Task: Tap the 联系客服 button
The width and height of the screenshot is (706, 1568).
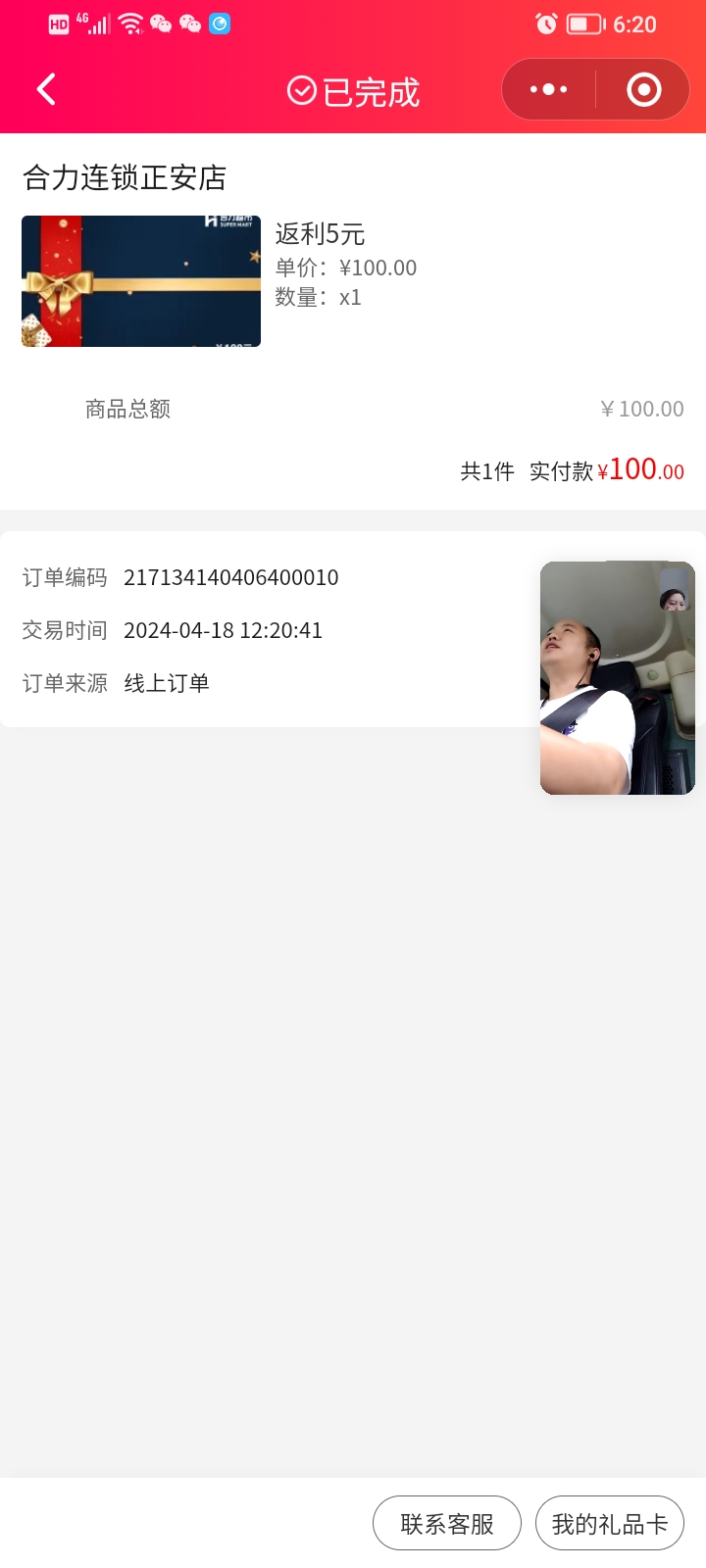Action: pos(446,1523)
